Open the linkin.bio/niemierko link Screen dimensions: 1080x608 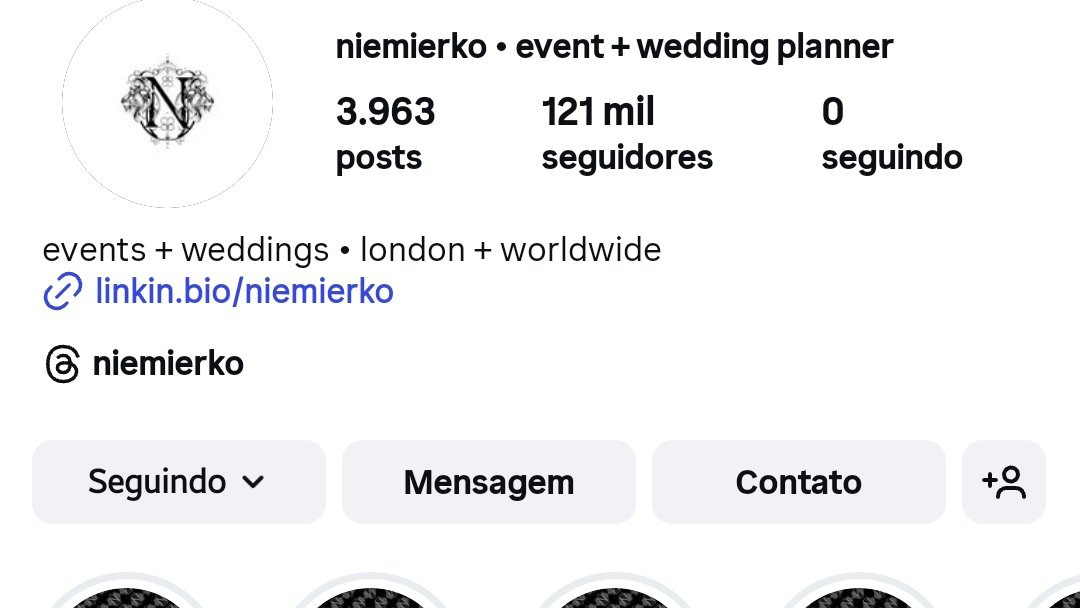243,291
